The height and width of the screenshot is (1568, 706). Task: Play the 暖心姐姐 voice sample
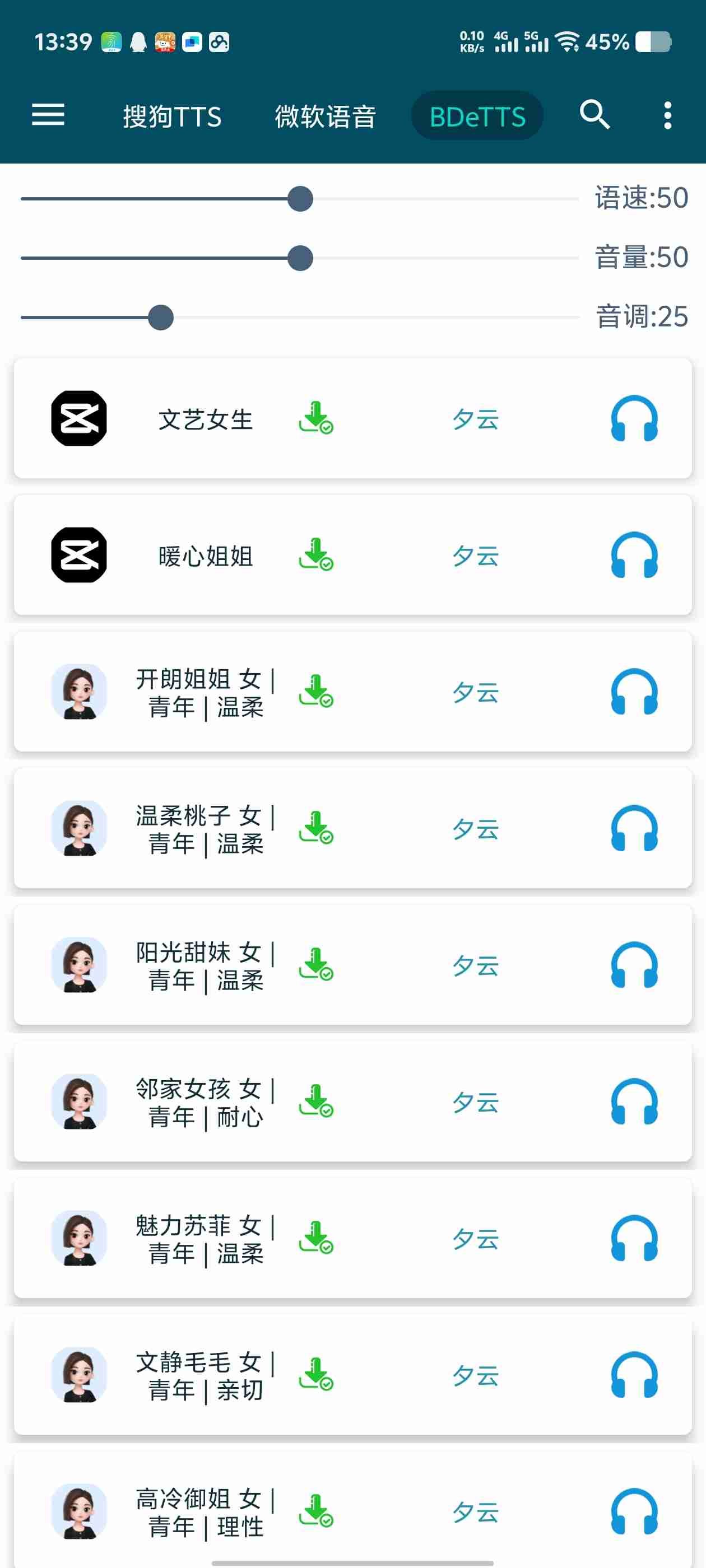(x=634, y=554)
